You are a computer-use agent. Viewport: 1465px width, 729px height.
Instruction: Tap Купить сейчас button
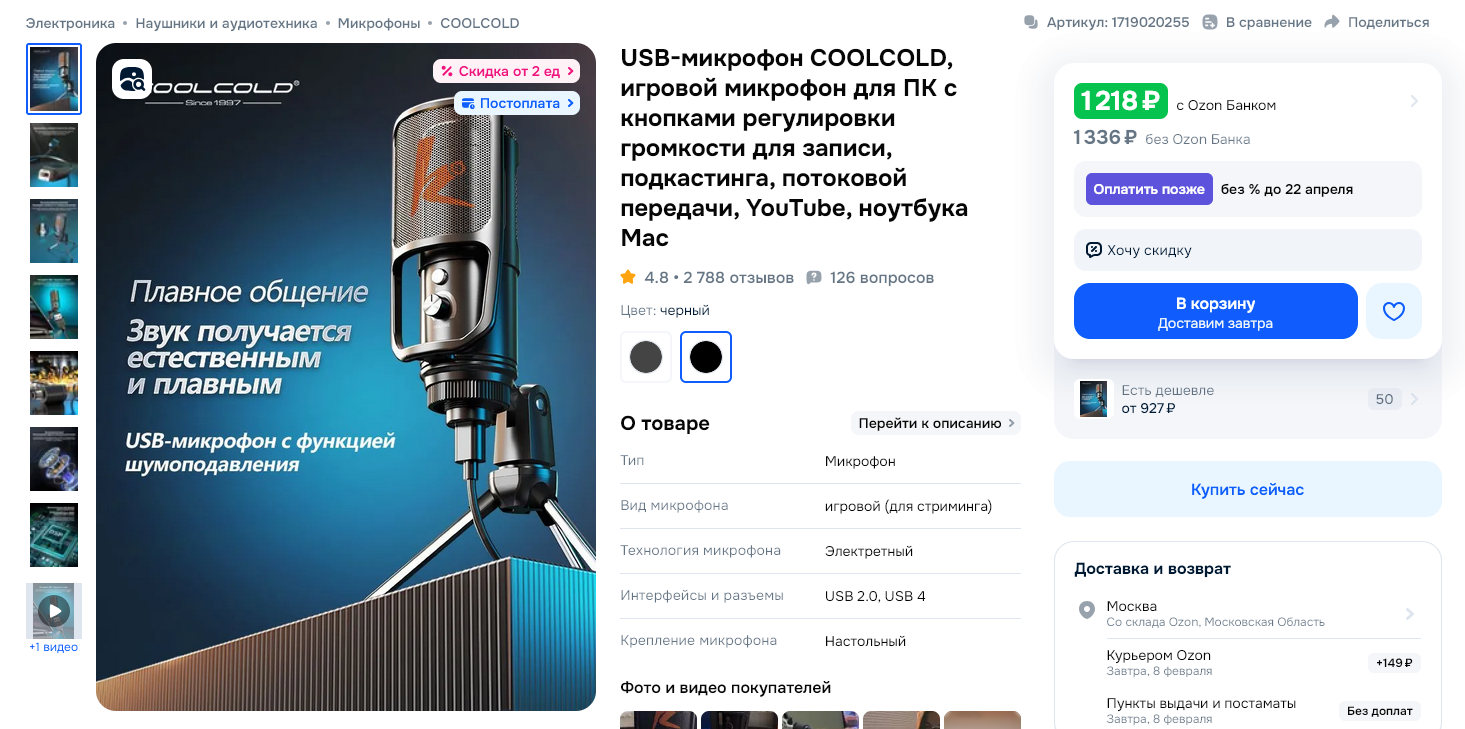click(1247, 489)
